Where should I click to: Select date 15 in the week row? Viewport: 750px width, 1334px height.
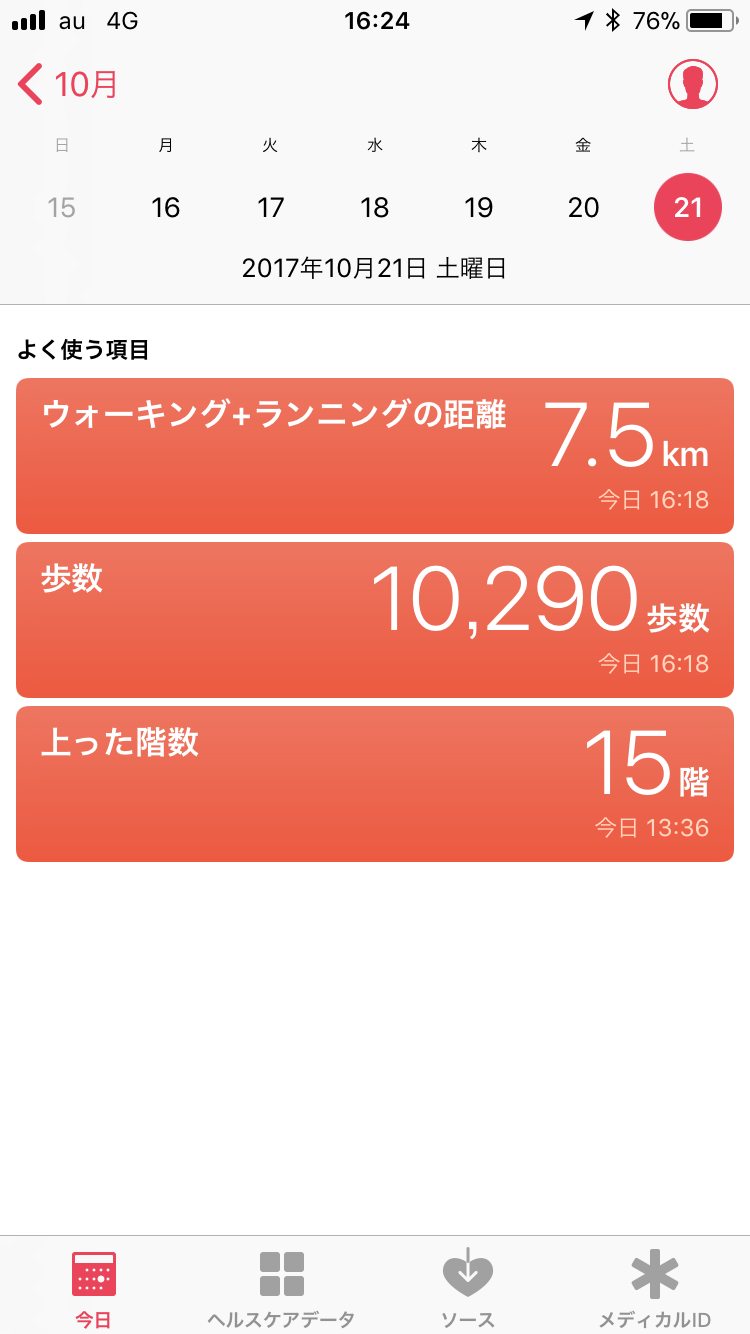62,208
